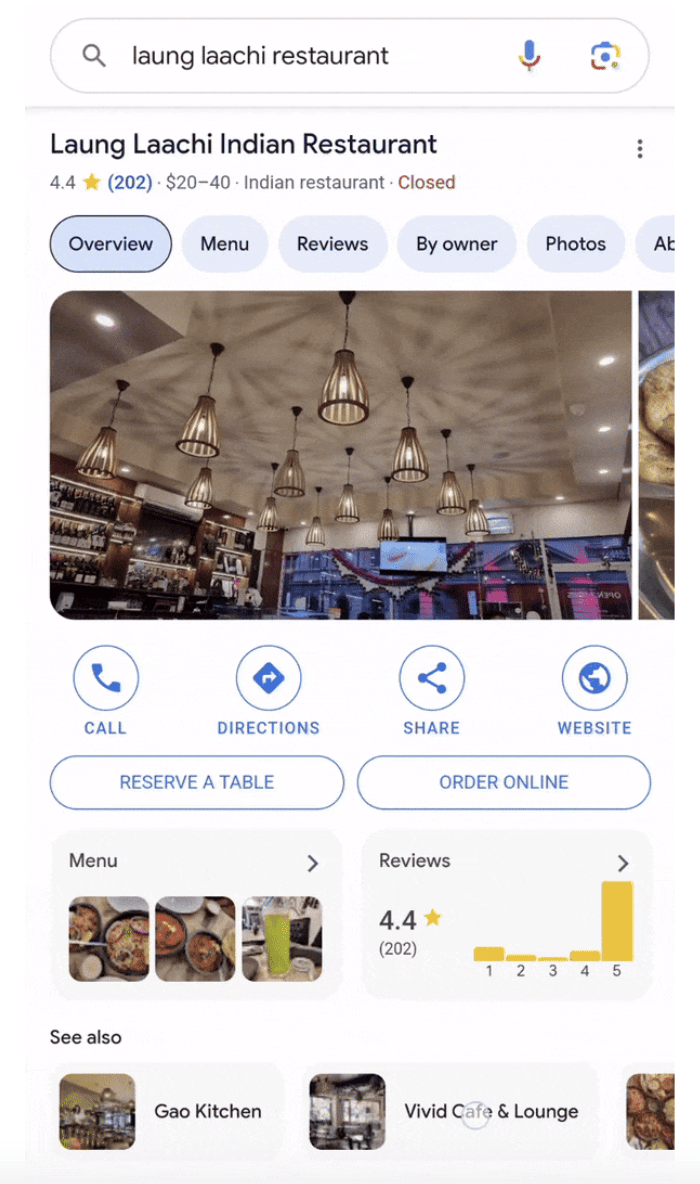Open the restaurant interior photo

point(340,455)
